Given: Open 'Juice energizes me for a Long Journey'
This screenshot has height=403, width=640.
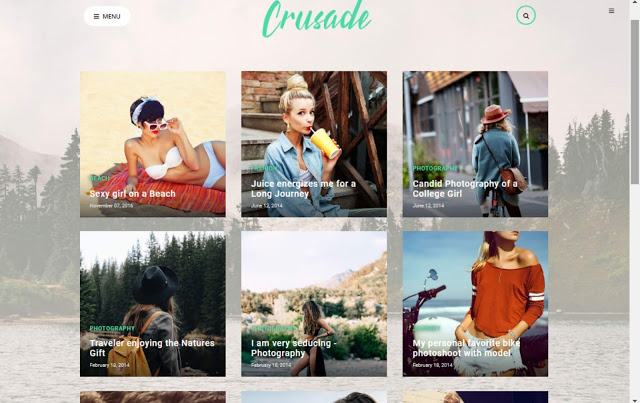Looking at the screenshot, I should tap(303, 189).
